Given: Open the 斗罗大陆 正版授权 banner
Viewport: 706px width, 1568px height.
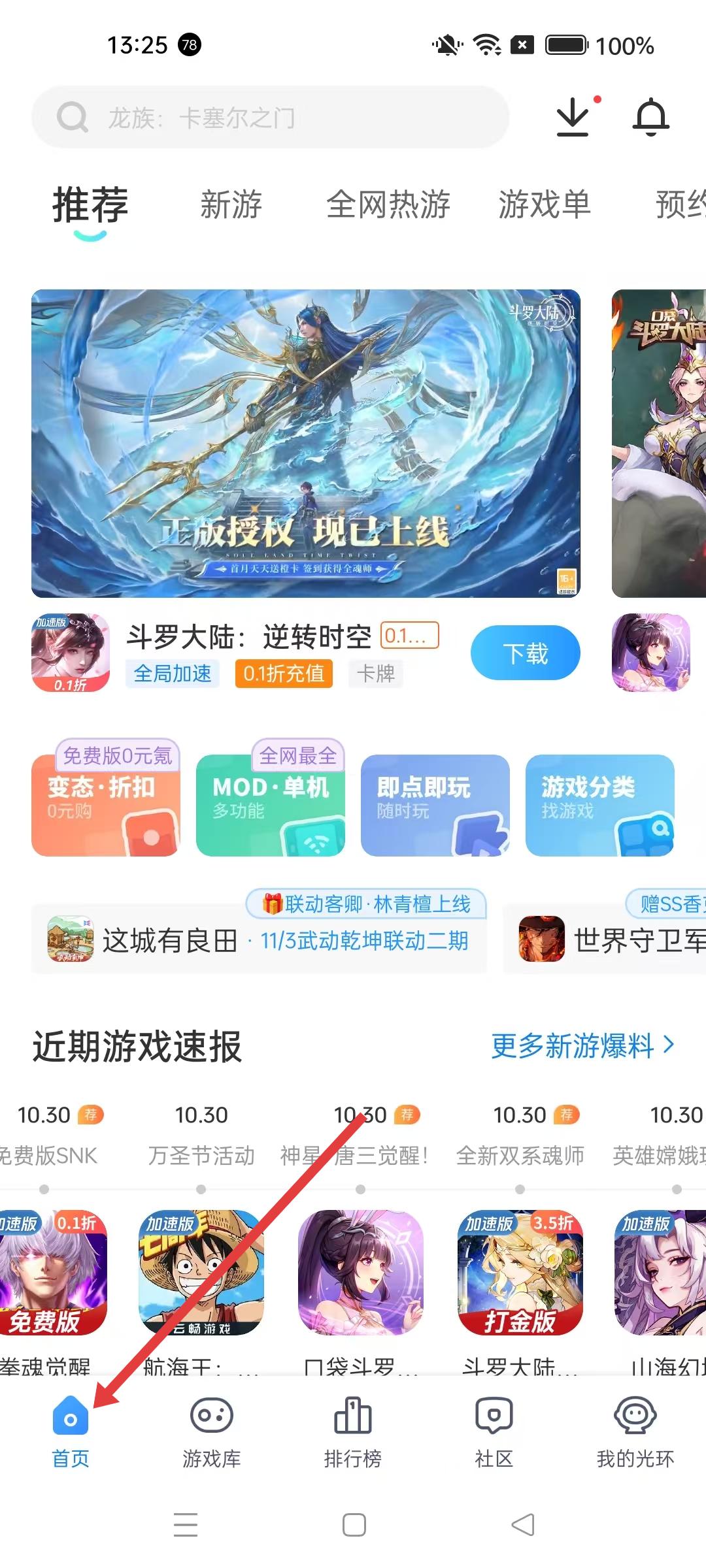Looking at the screenshot, I should point(306,443).
